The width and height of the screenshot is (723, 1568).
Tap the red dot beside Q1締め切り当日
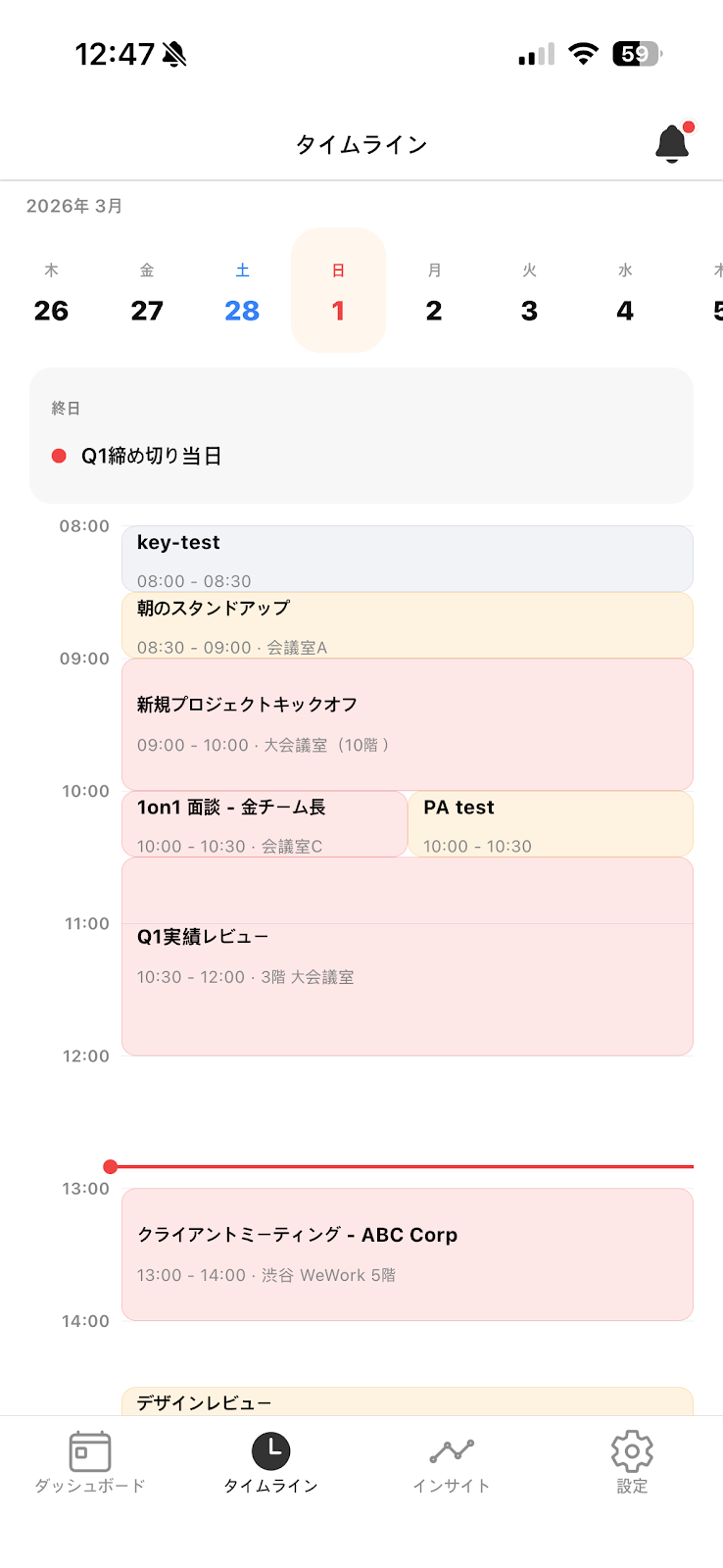56,455
